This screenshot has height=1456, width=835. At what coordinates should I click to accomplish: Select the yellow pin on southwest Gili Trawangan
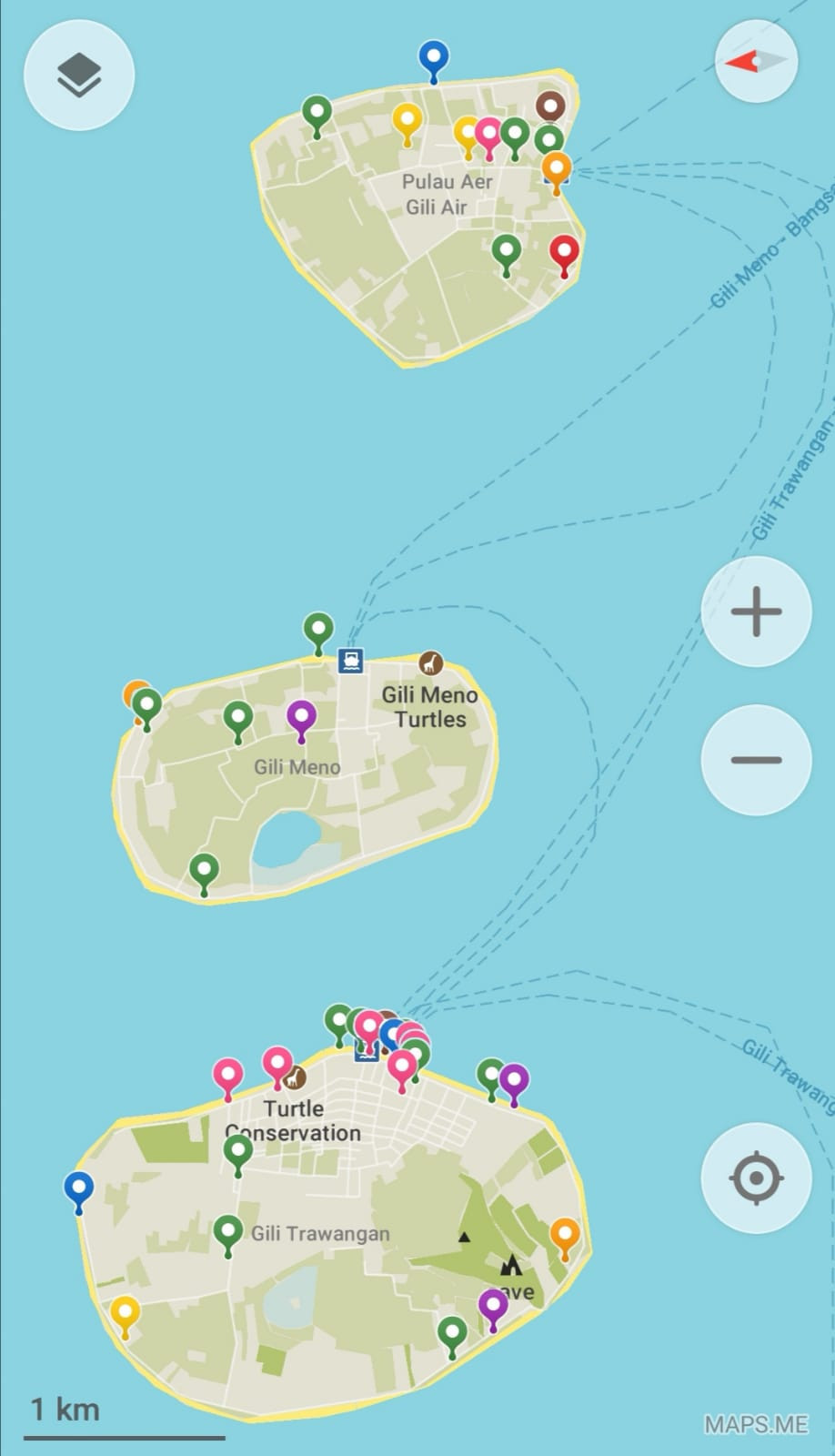pos(125,1317)
